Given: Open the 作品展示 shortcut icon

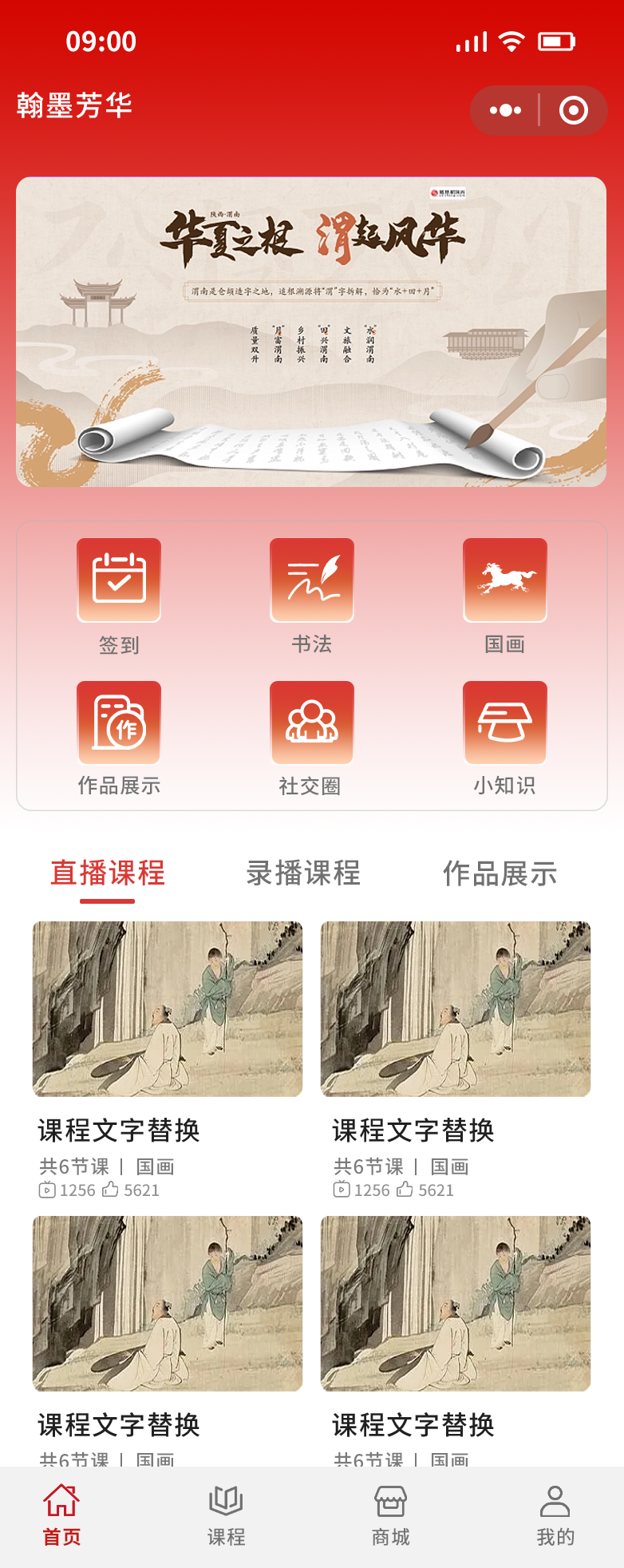Looking at the screenshot, I should pos(119,723).
